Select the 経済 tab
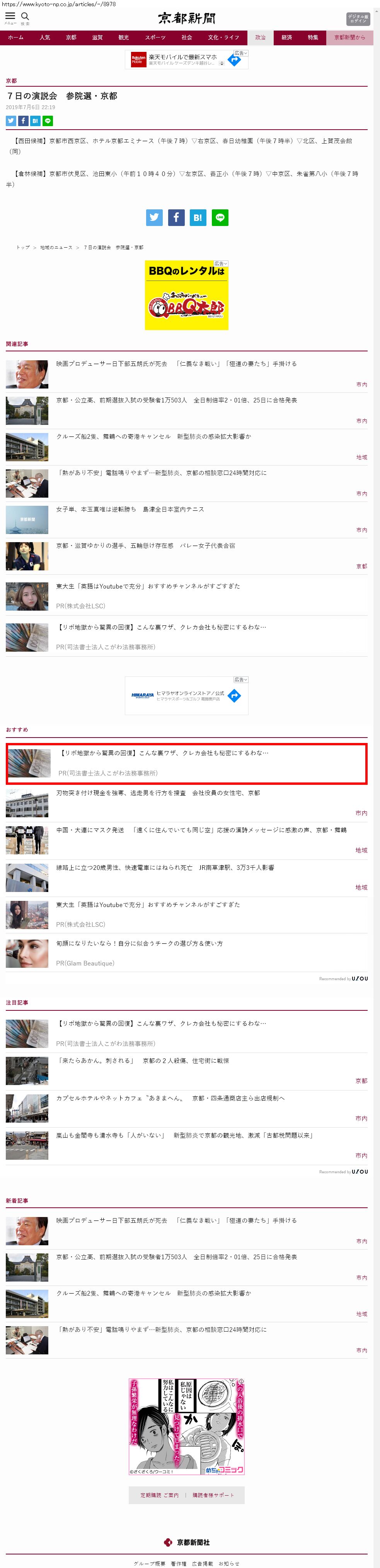 coord(286,38)
